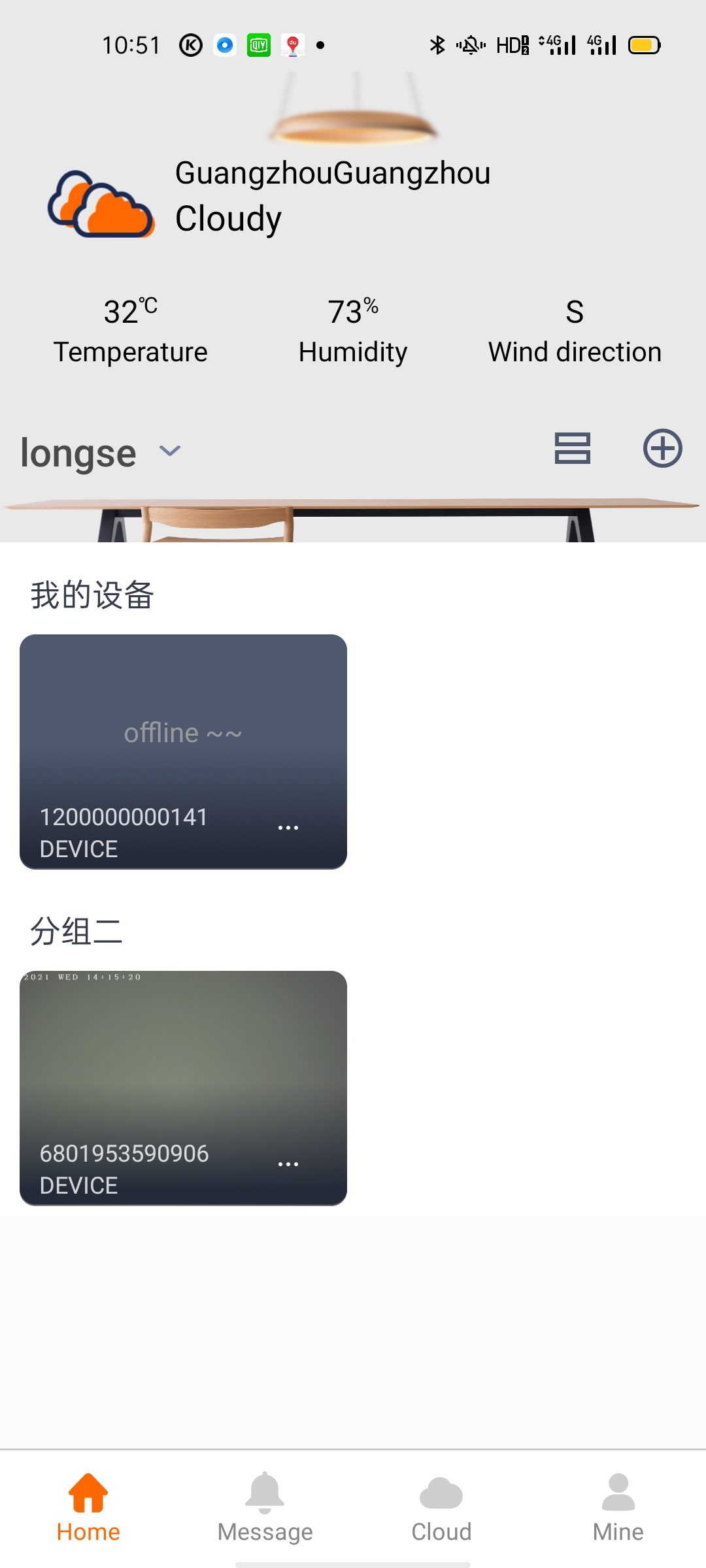Screen dimensions: 706x1568
Task: Add a new device with plus icon
Action: pos(662,449)
